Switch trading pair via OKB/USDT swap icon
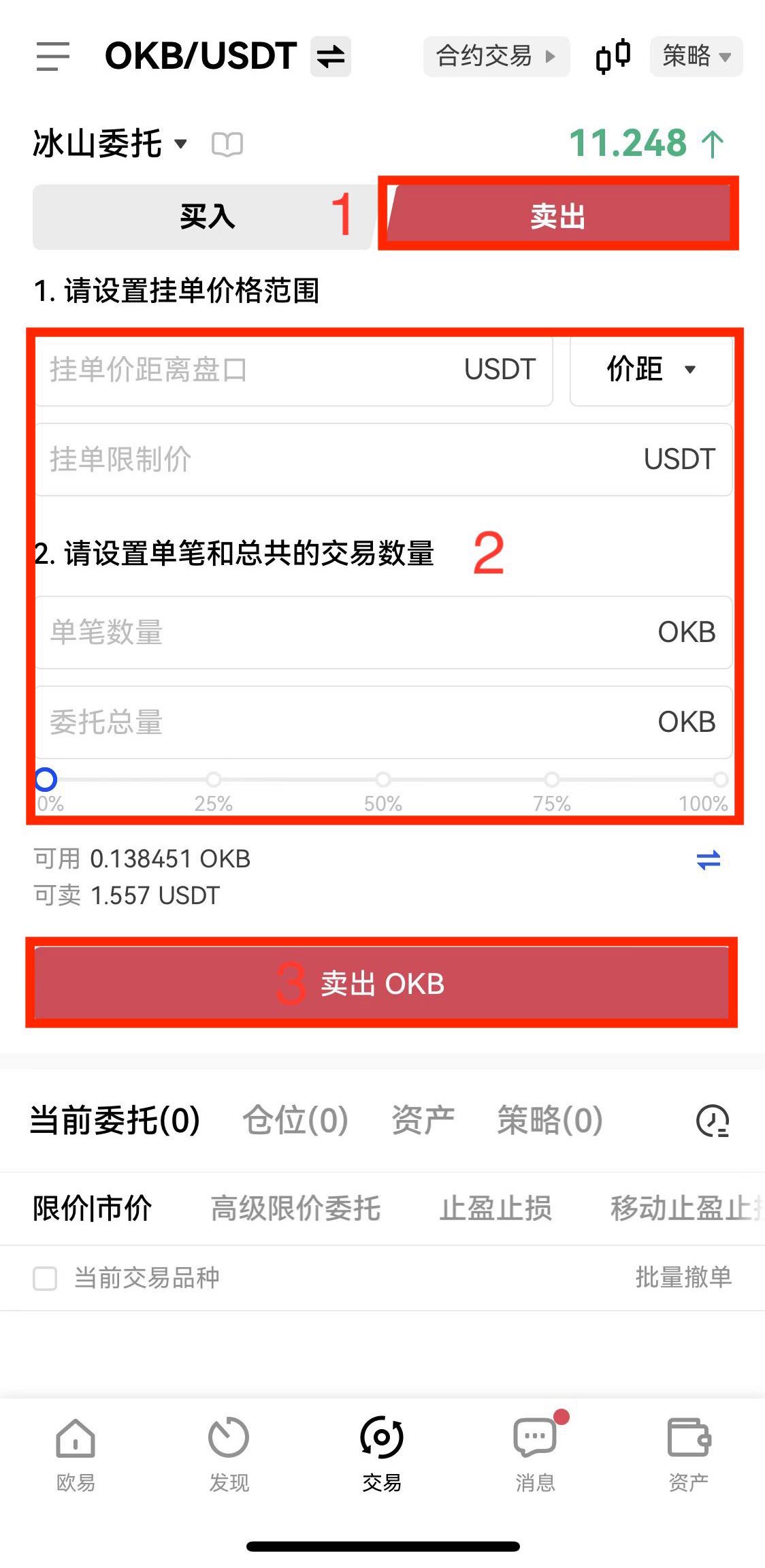The width and height of the screenshot is (765, 1568). click(x=331, y=57)
